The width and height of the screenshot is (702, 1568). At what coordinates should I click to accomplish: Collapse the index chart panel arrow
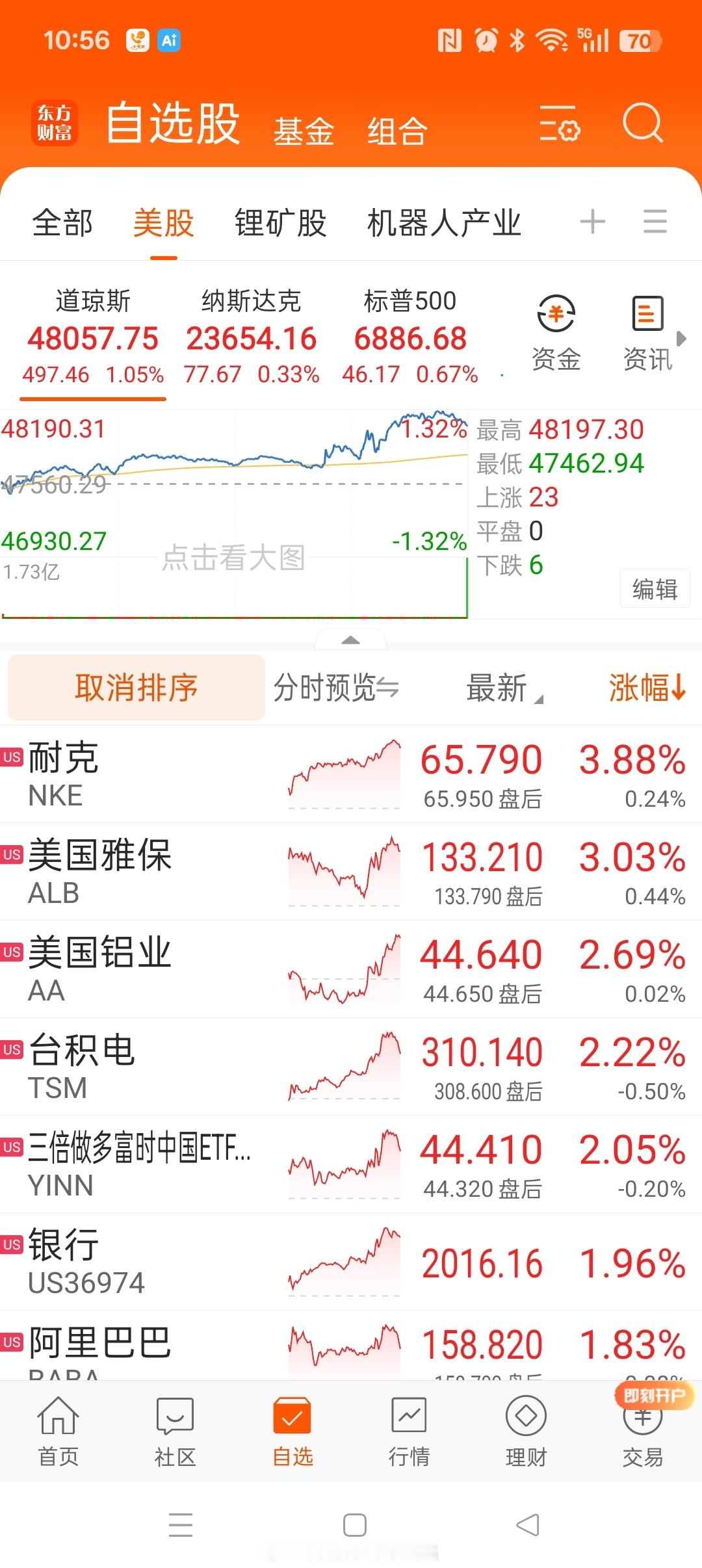351,640
